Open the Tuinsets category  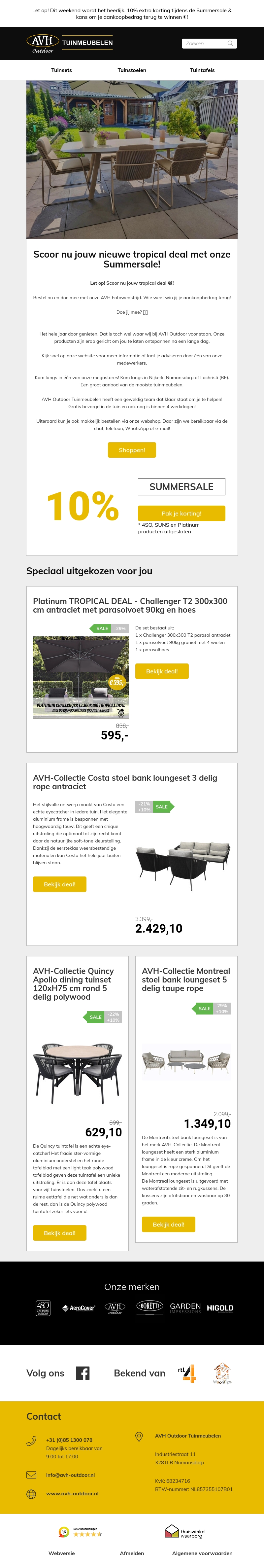coord(61,71)
